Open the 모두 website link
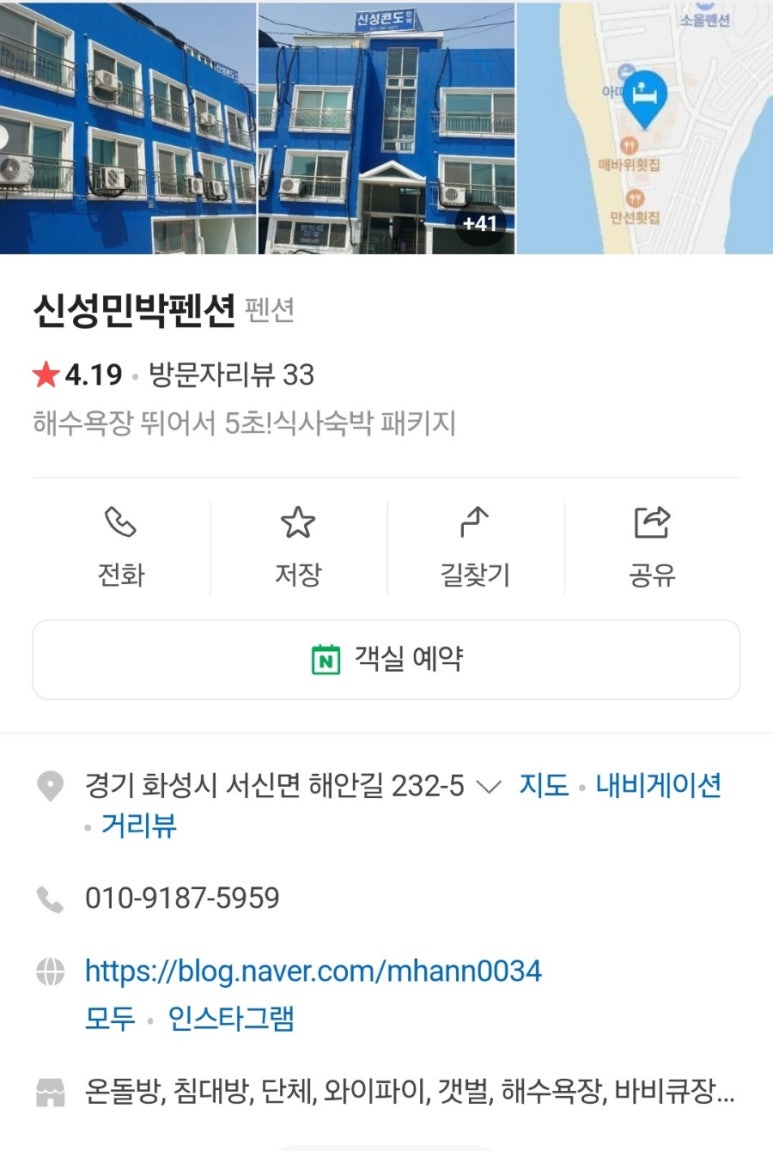This screenshot has height=1151, width=773. [x=110, y=1020]
